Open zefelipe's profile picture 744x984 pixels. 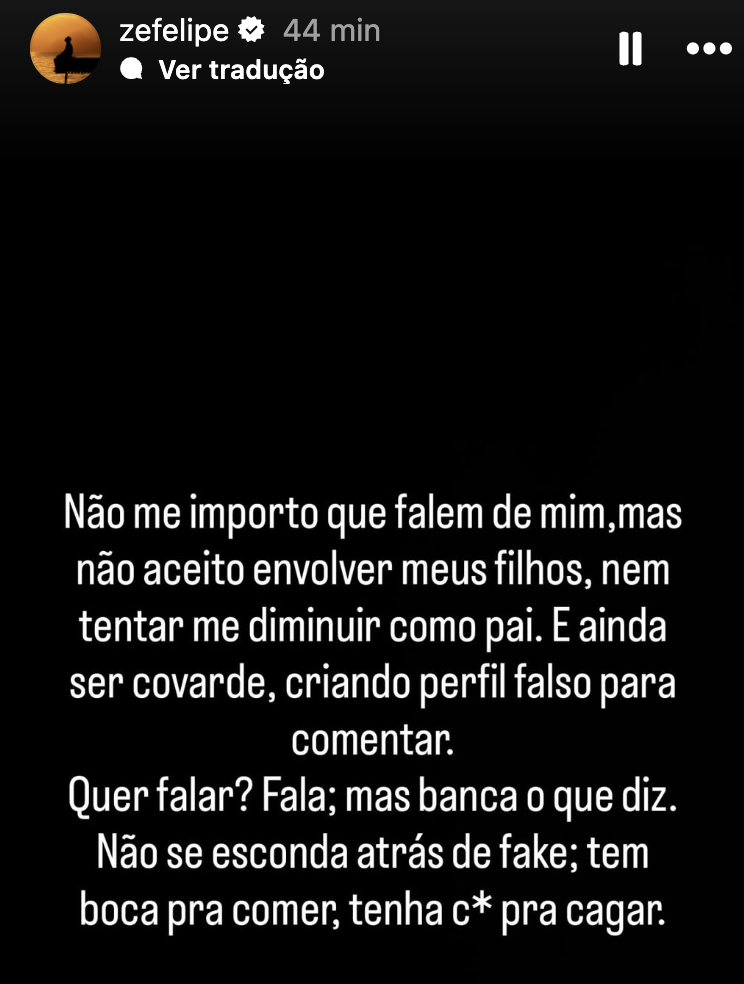point(66,49)
